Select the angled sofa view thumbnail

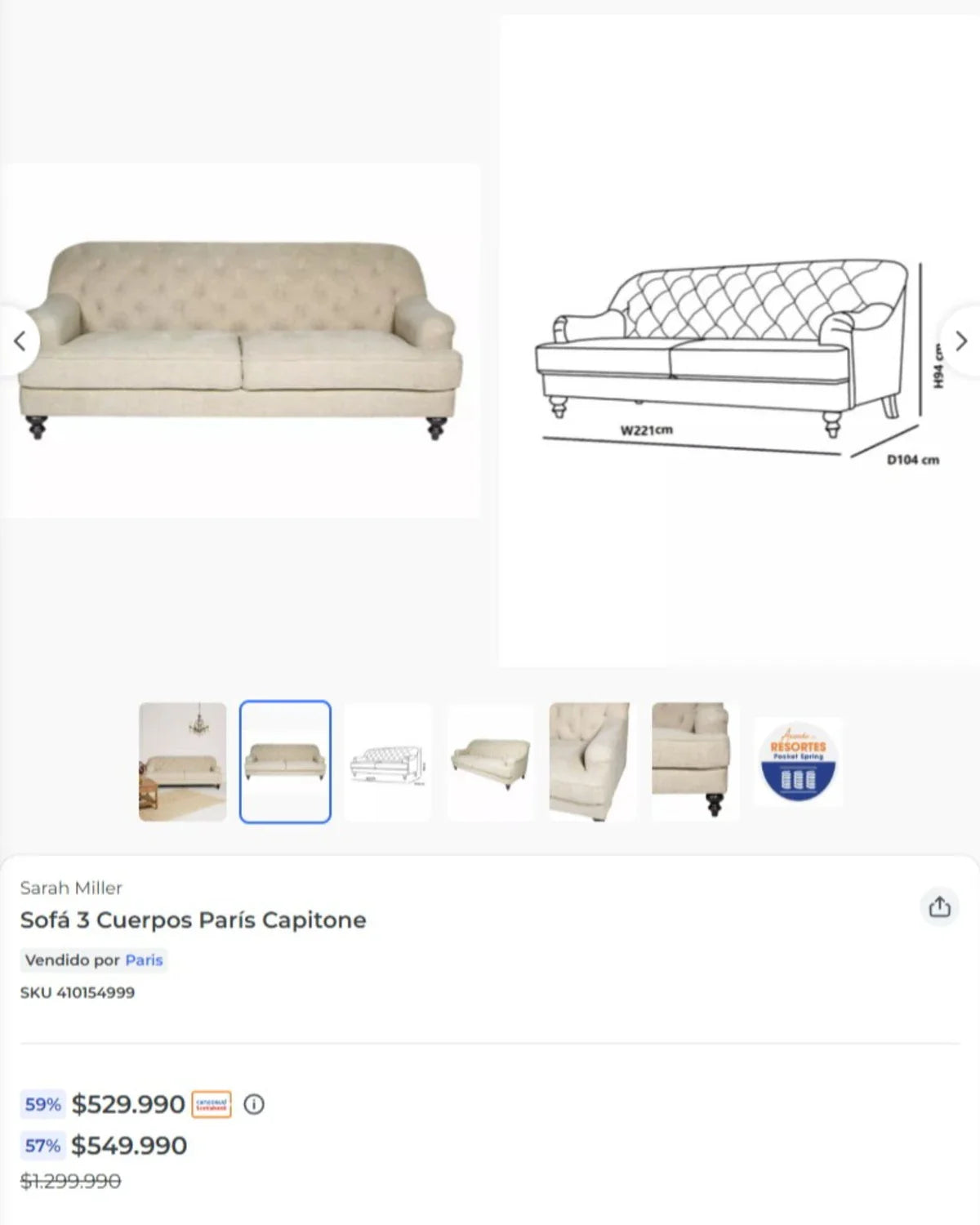coord(490,761)
